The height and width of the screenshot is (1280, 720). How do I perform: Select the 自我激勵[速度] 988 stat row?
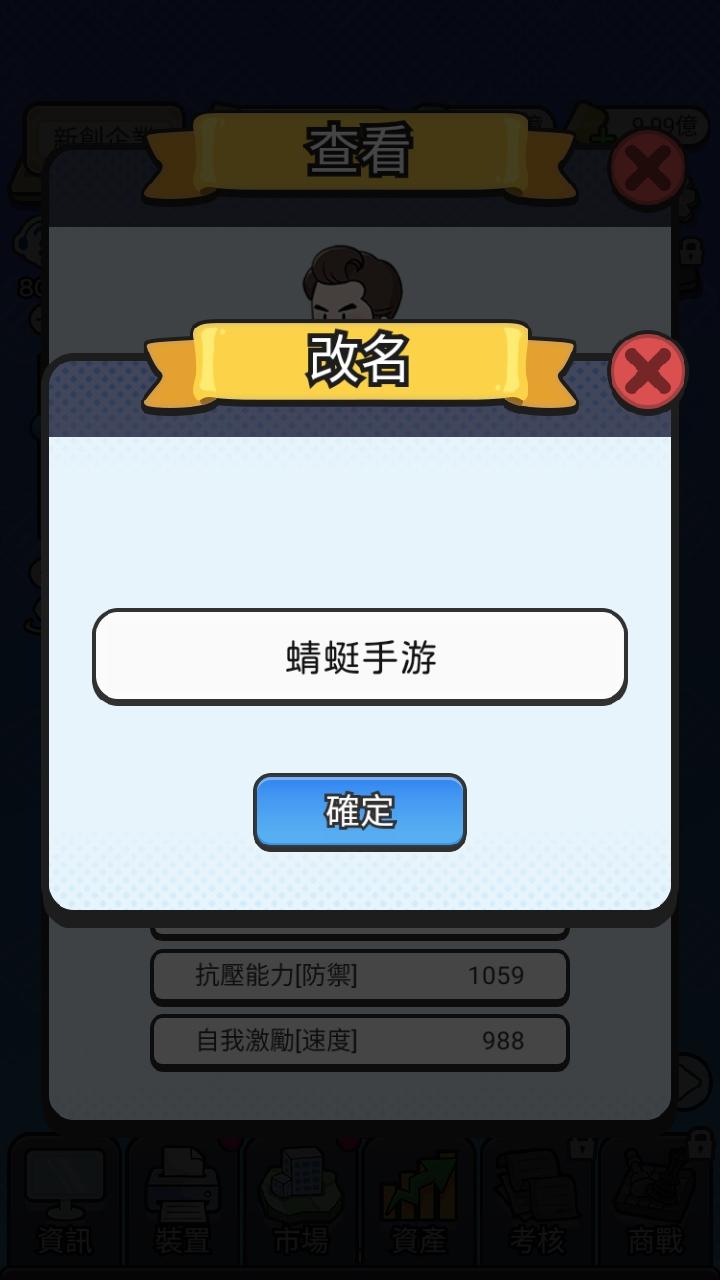tap(358, 1041)
